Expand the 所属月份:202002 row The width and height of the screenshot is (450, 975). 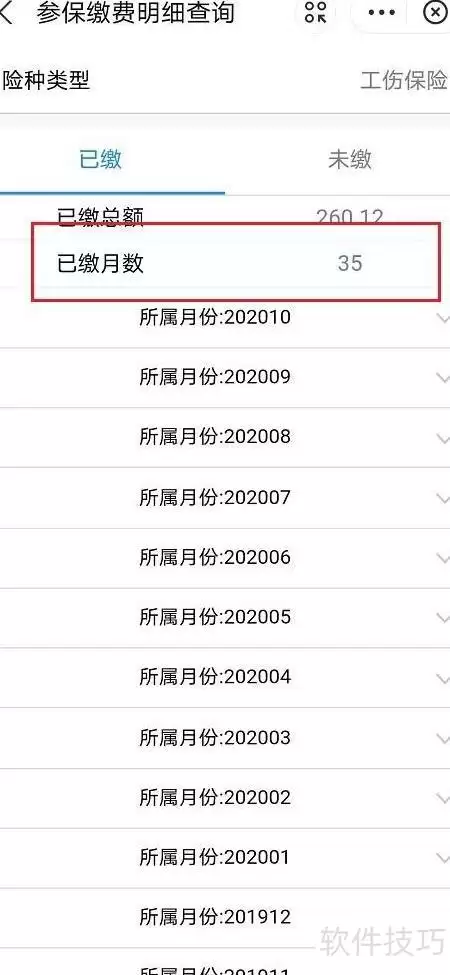(x=225, y=797)
